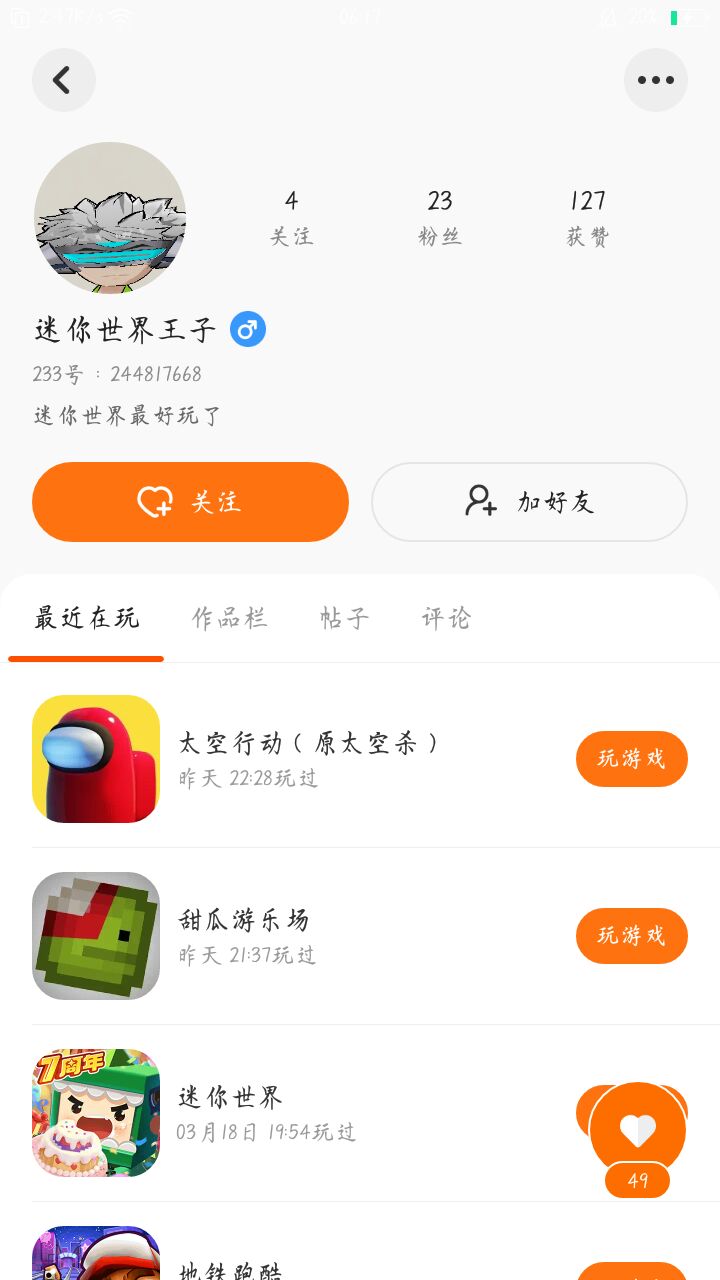Switch to the 作品栏 tab
The height and width of the screenshot is (1280, 720).
coord(230,618)
